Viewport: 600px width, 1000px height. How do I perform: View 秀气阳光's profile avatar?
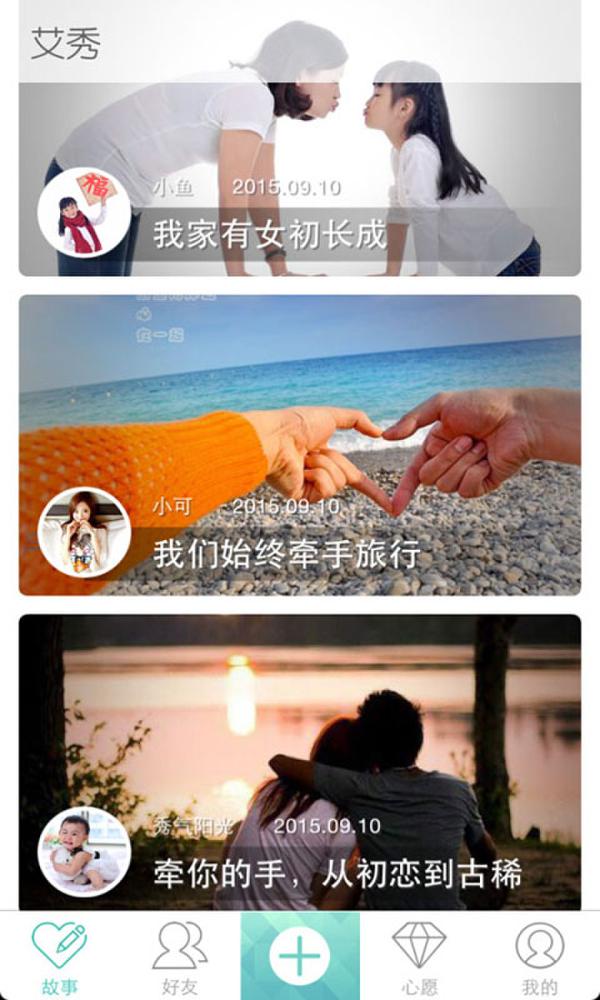tap(84, 852)
